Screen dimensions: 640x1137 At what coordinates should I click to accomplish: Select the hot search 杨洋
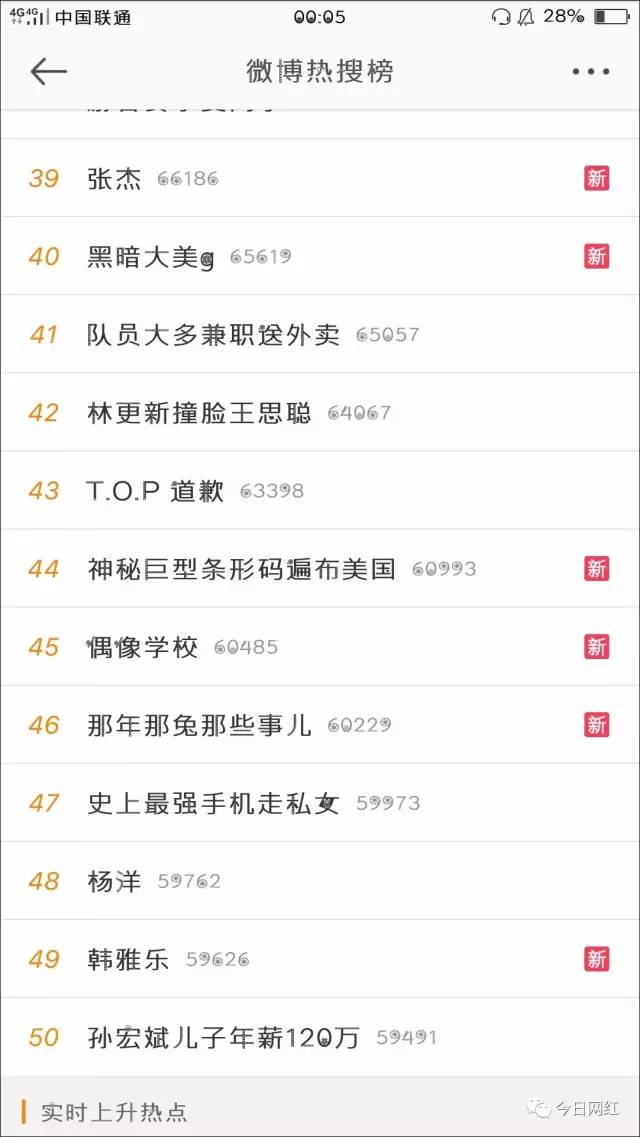(115, 881)
